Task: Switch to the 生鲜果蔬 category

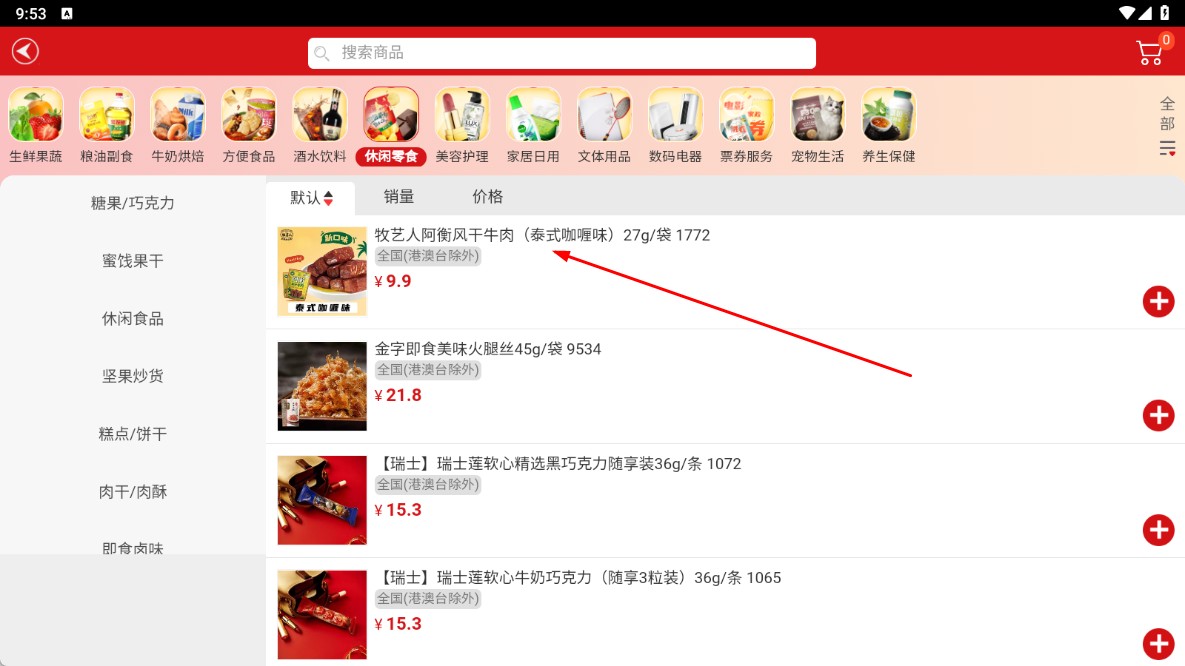Action: pos(36,125)
